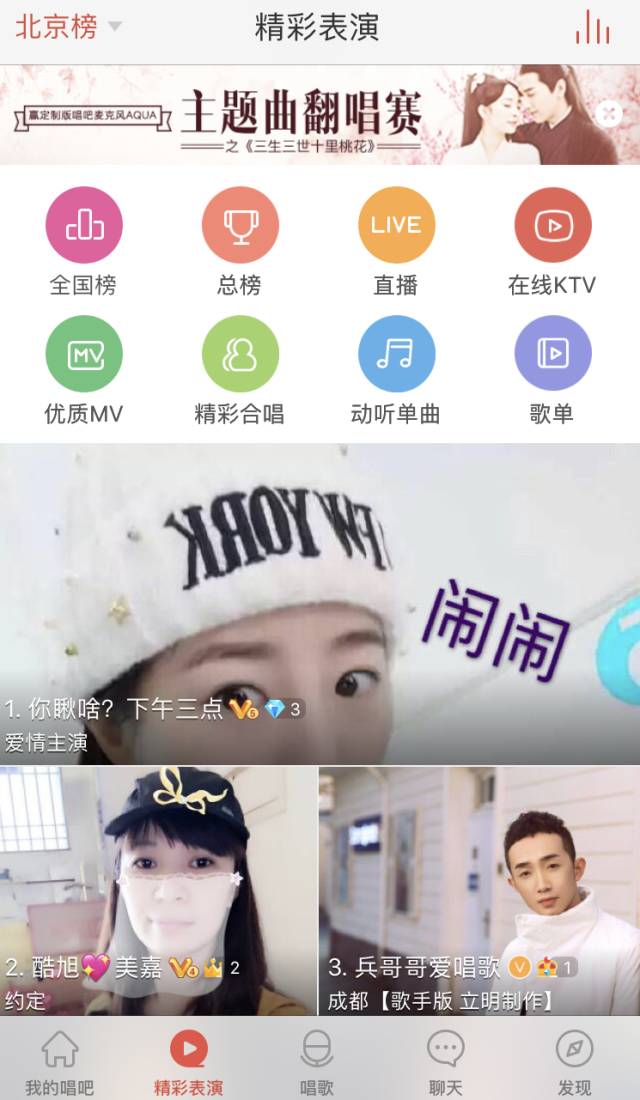Go to the 发现 tab
Image resolution: width=640 pixels, height=1100 pixels.
pyautogui.click(x=575, y=1062)
